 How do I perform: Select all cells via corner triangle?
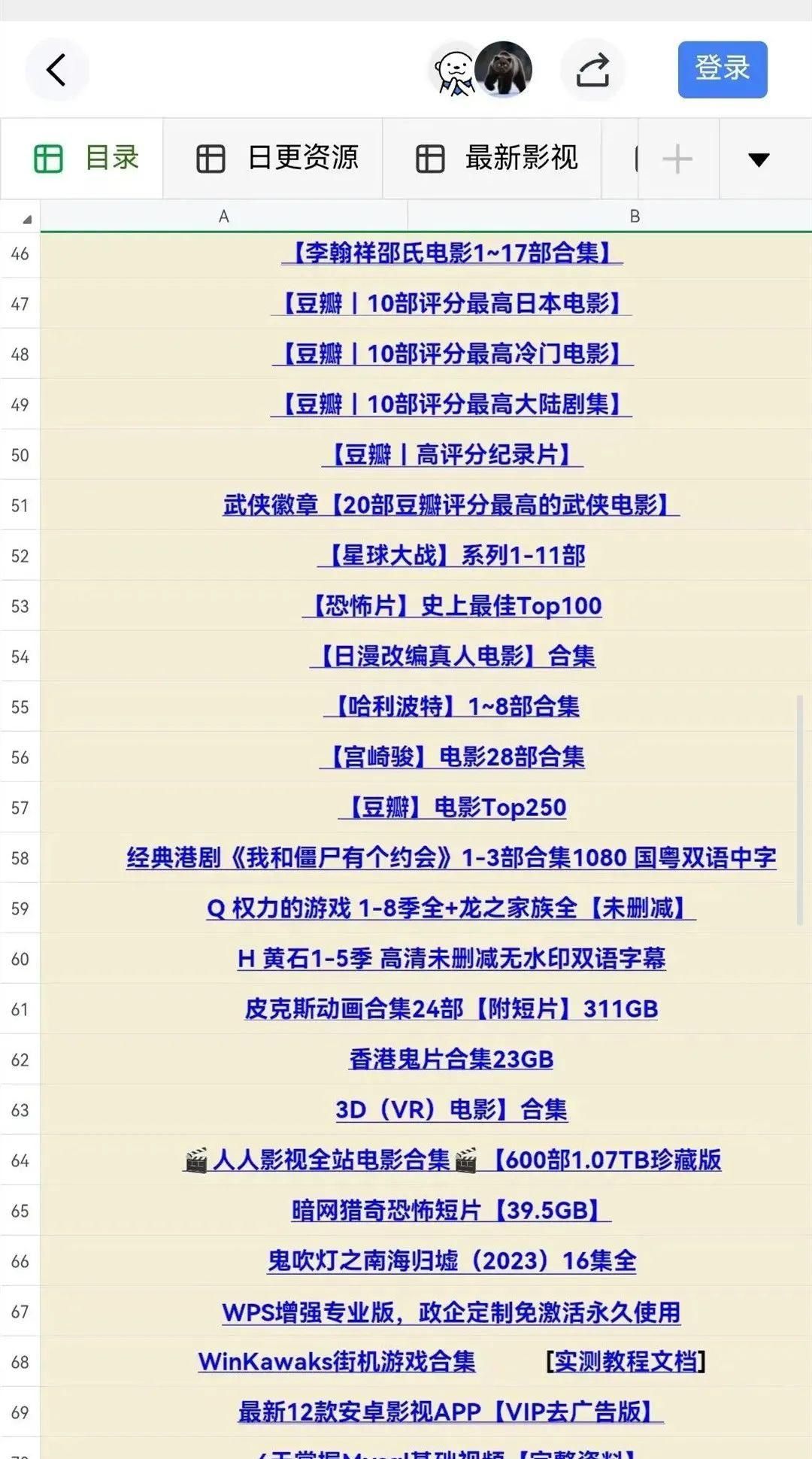(x=25, y=219)
